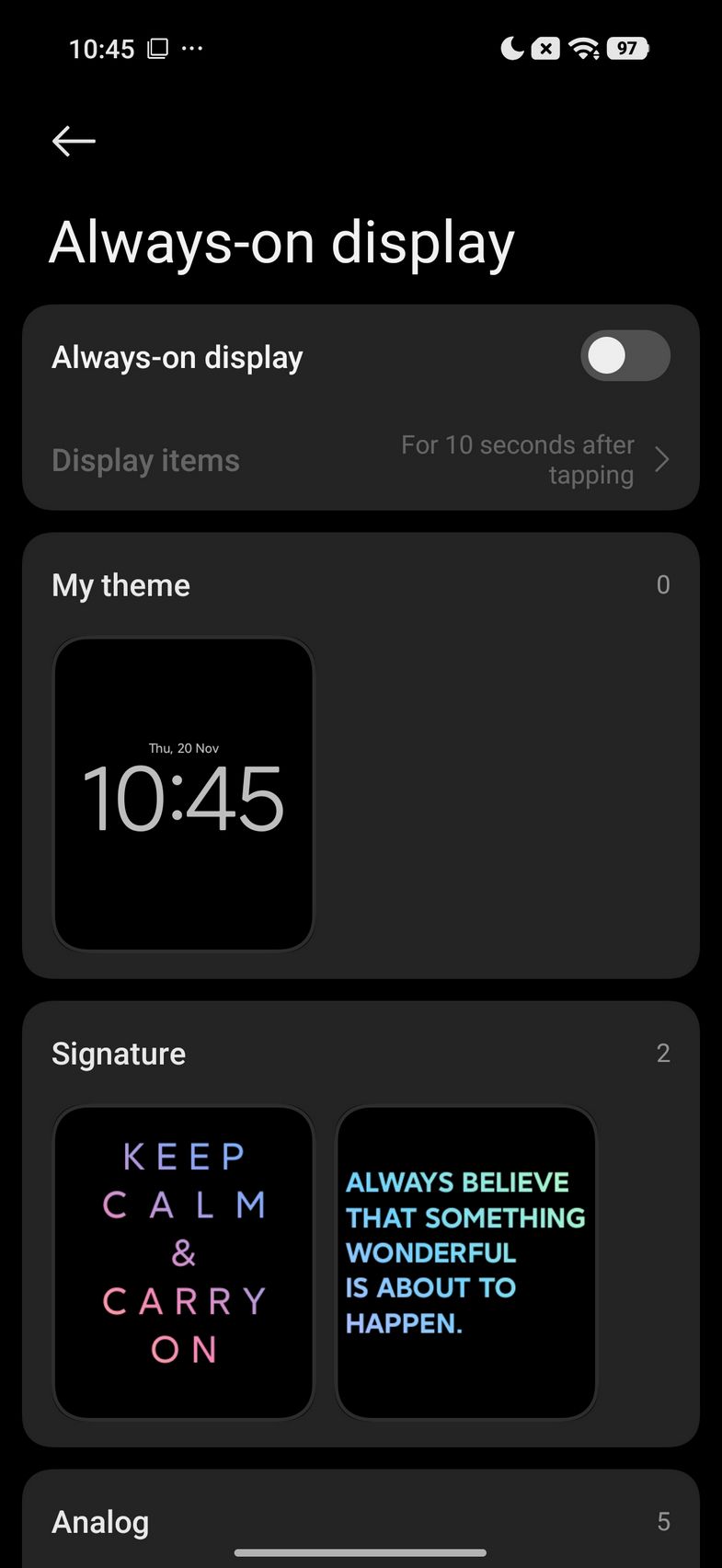This screenshot has width=722, height=1568.
Task: Pick the Always Believe signature theme
Action: point(466,1262)
